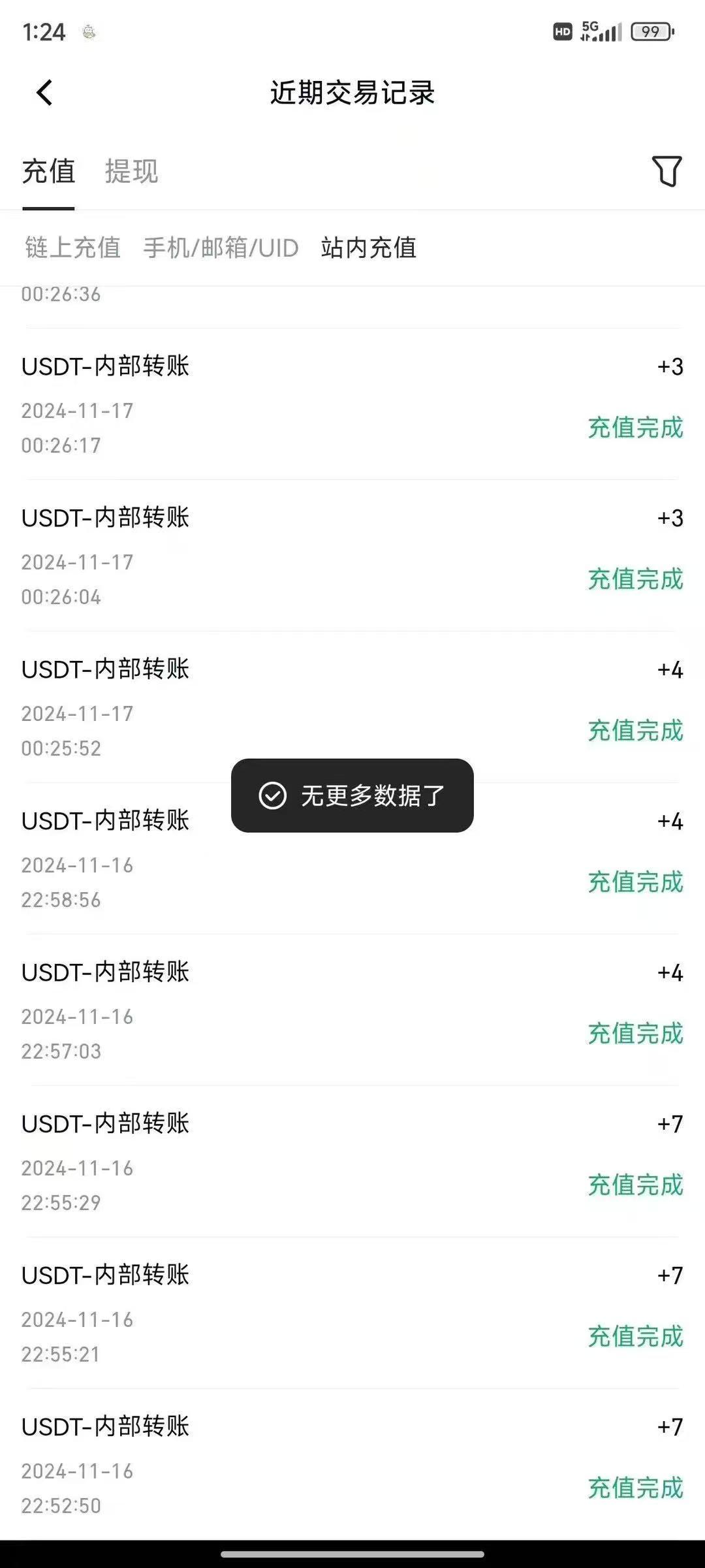Select the 站内充值 filter option

(x=369, y=249)
